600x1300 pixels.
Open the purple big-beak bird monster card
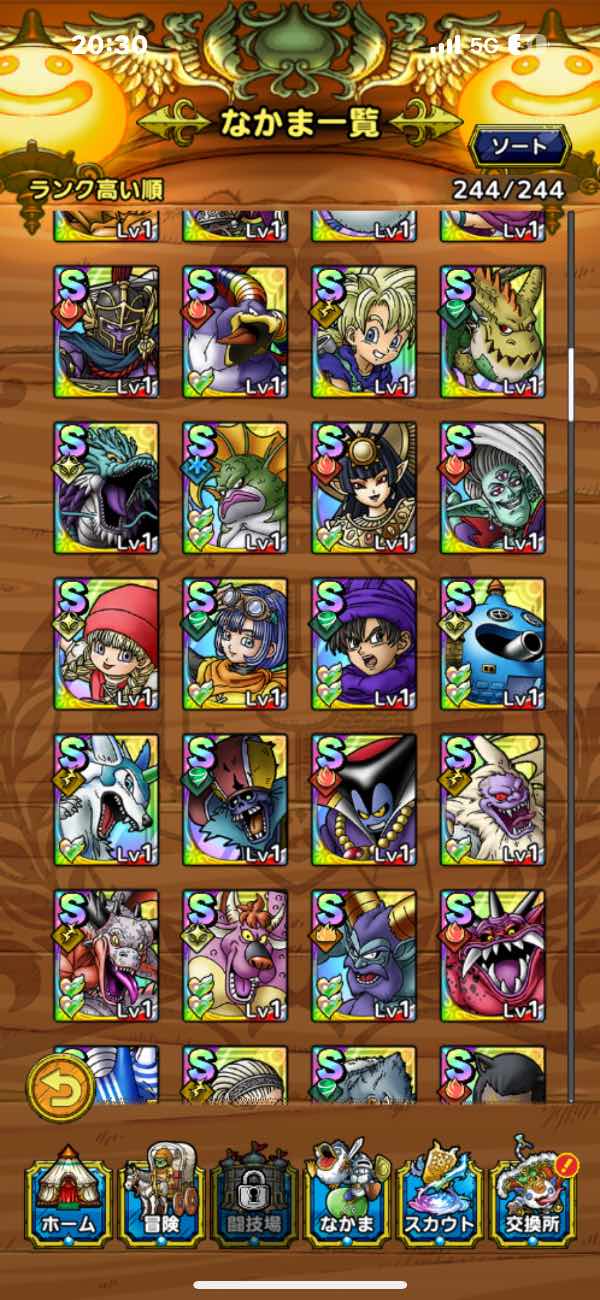235,332
